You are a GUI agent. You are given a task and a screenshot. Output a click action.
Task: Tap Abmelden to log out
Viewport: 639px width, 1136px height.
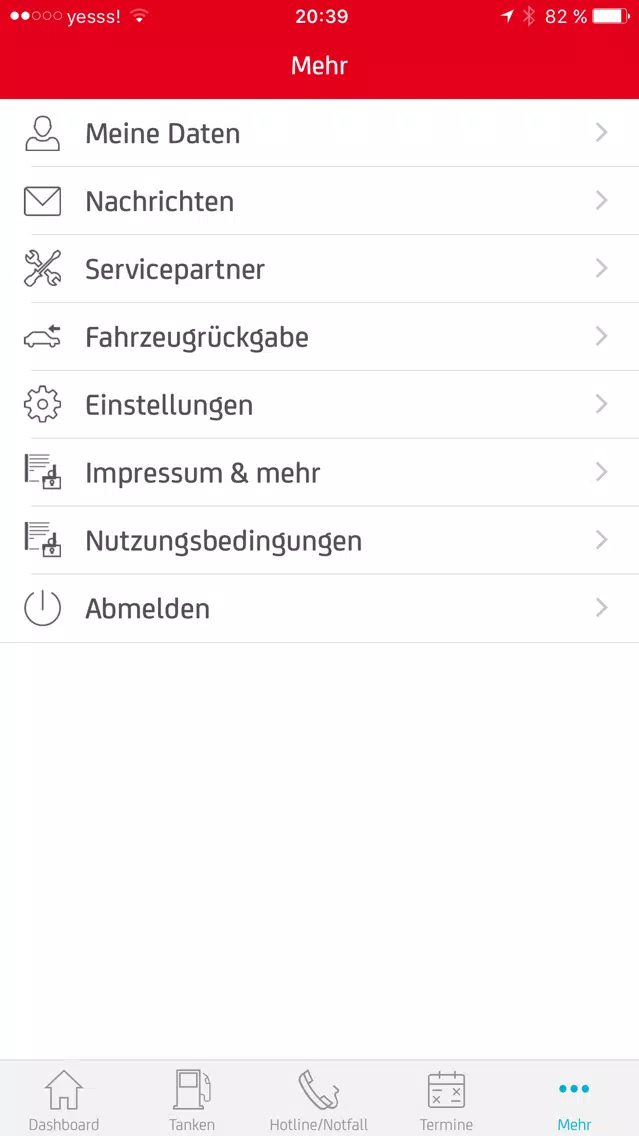point(320,609)
